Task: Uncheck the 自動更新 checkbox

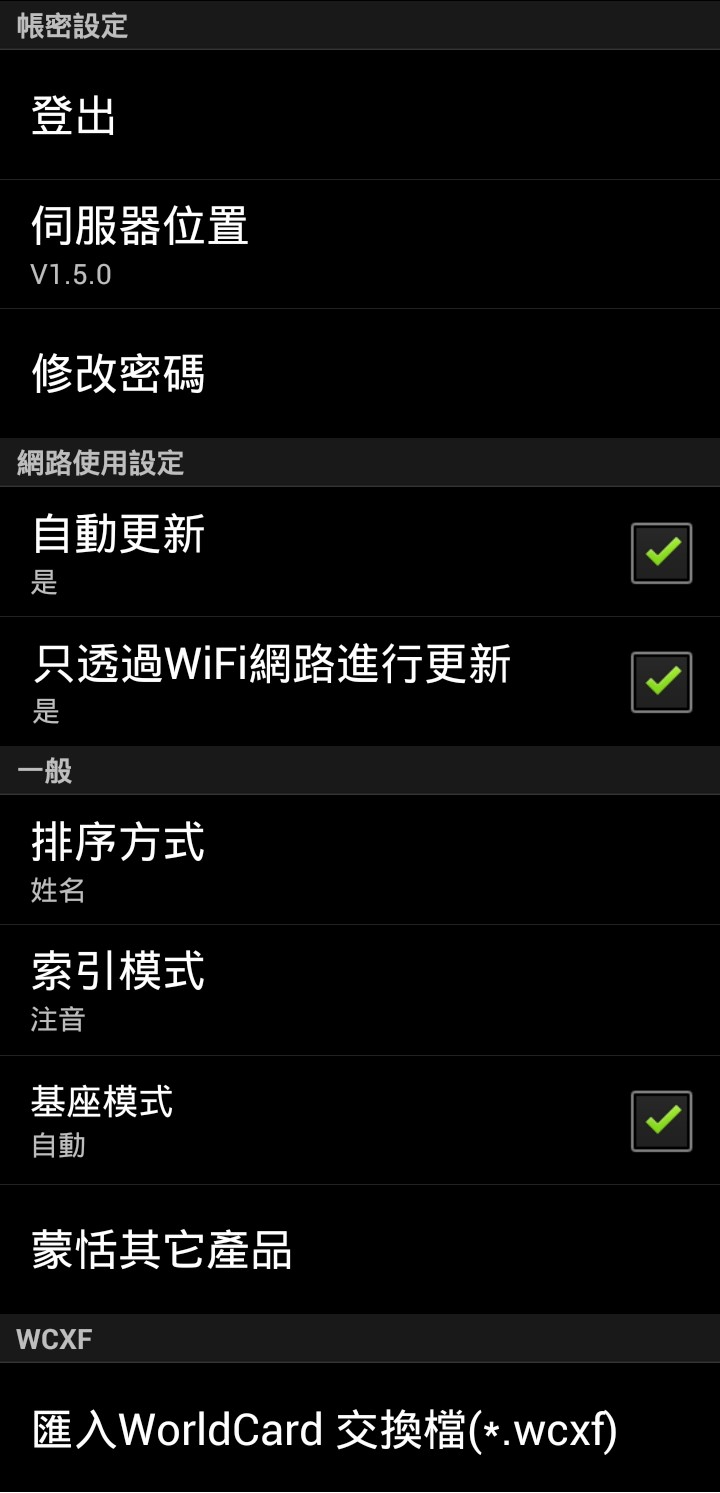Action: coord(661,553)
